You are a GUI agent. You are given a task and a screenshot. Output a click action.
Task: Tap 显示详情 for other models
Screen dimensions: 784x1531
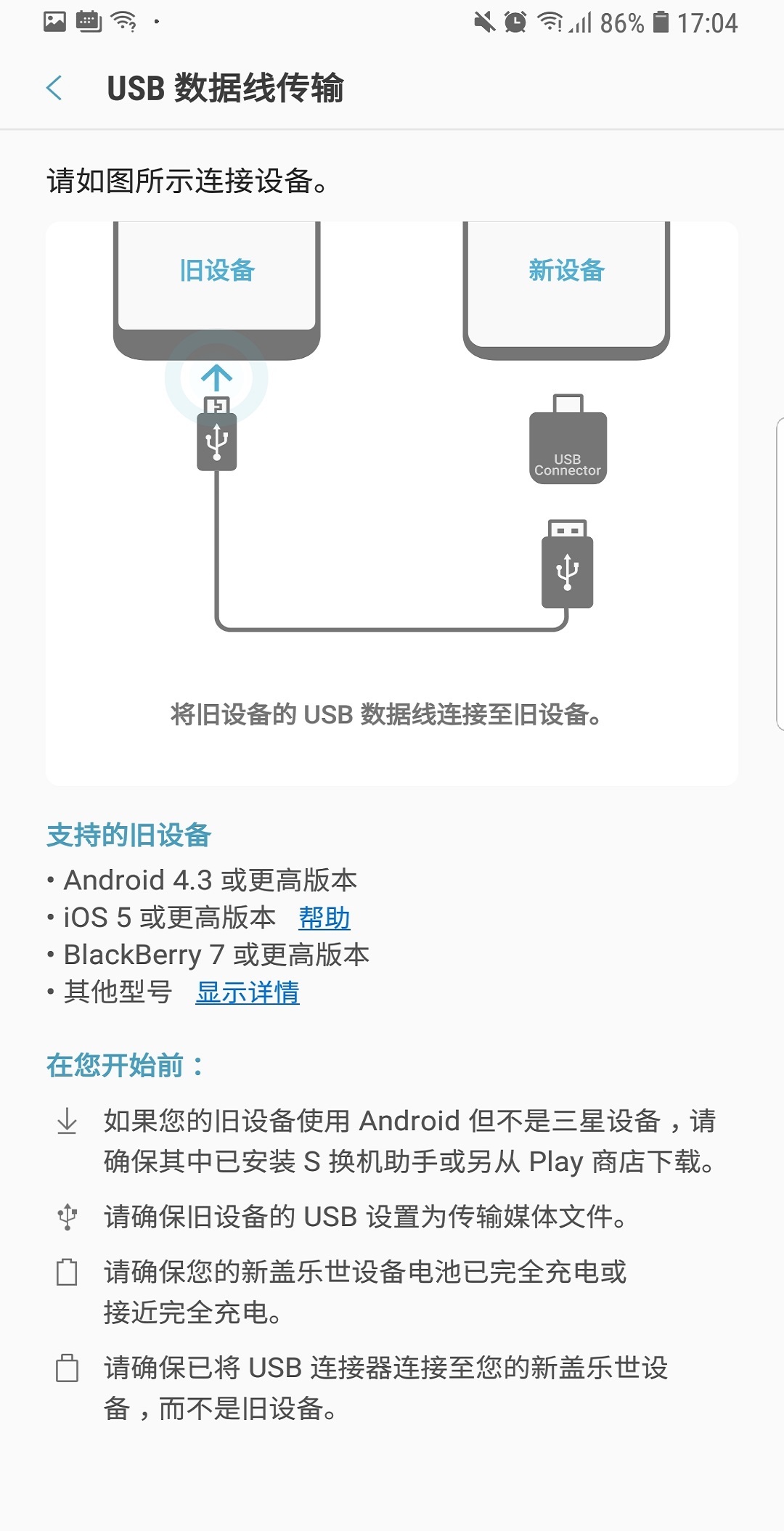point(248,992)
